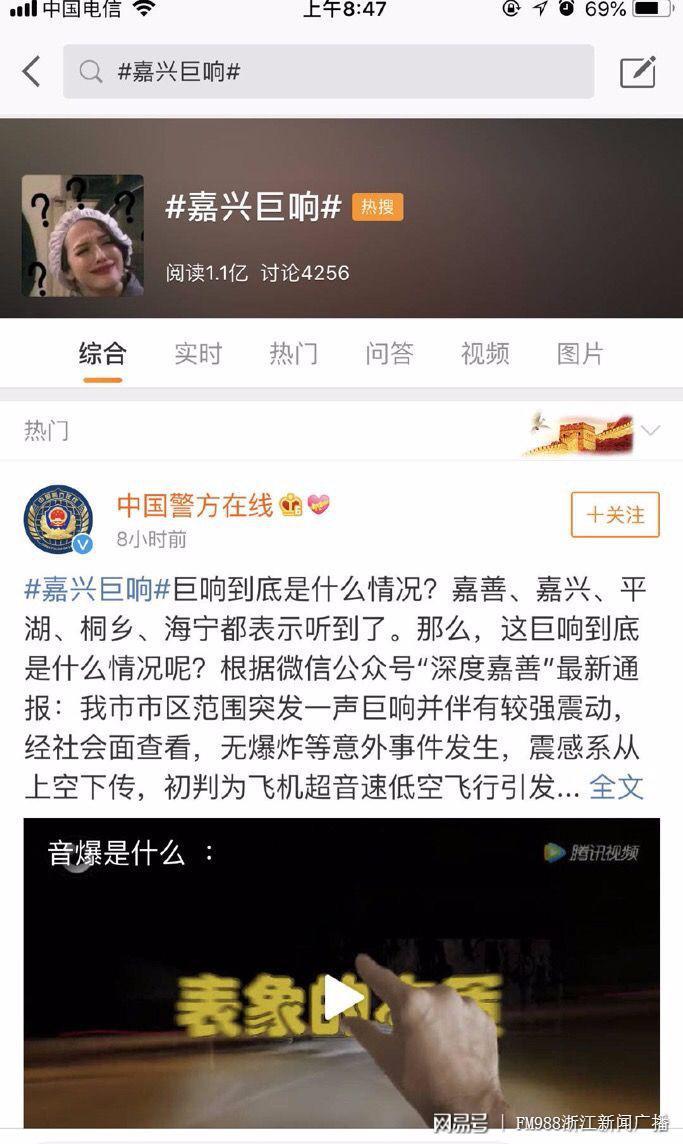
Task: Open the #嘉兴巨响# hashtag in post
Action: tap(97, 589)
